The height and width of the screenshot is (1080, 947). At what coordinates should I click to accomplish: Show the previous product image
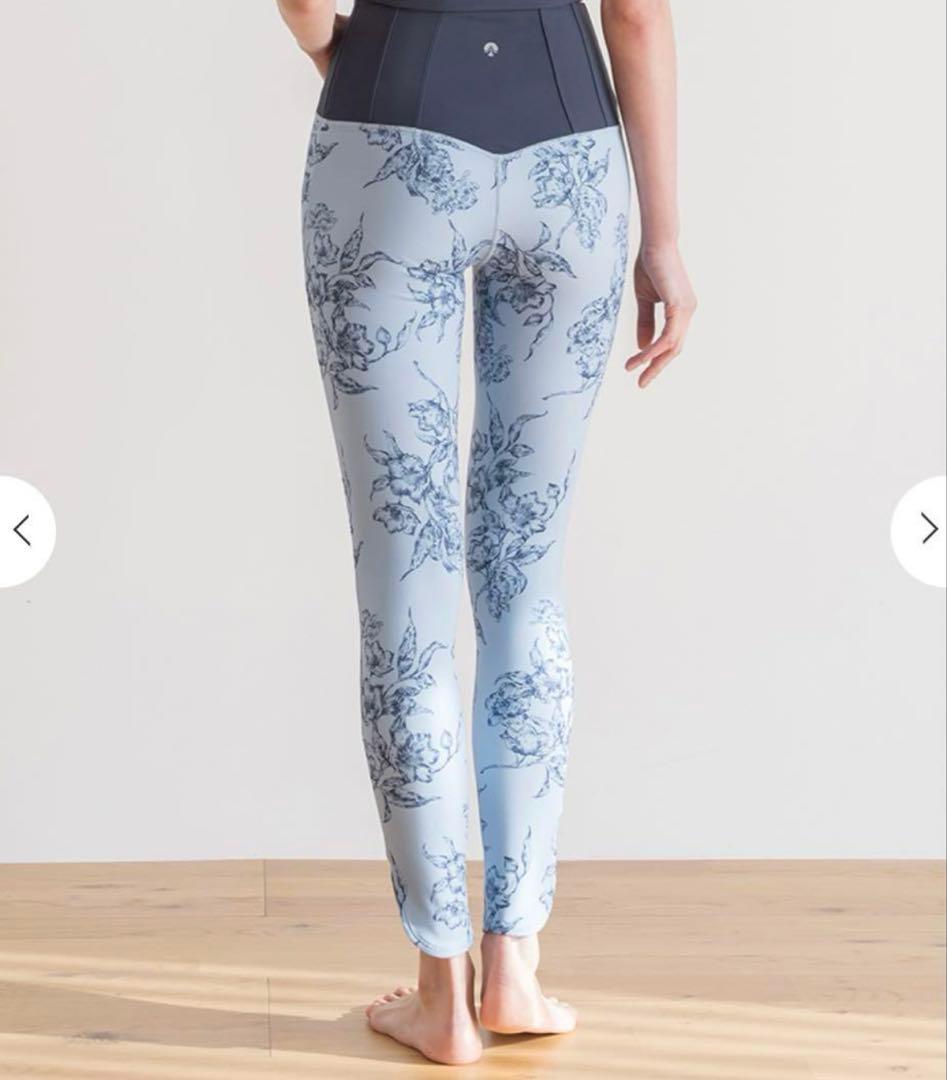22,531
